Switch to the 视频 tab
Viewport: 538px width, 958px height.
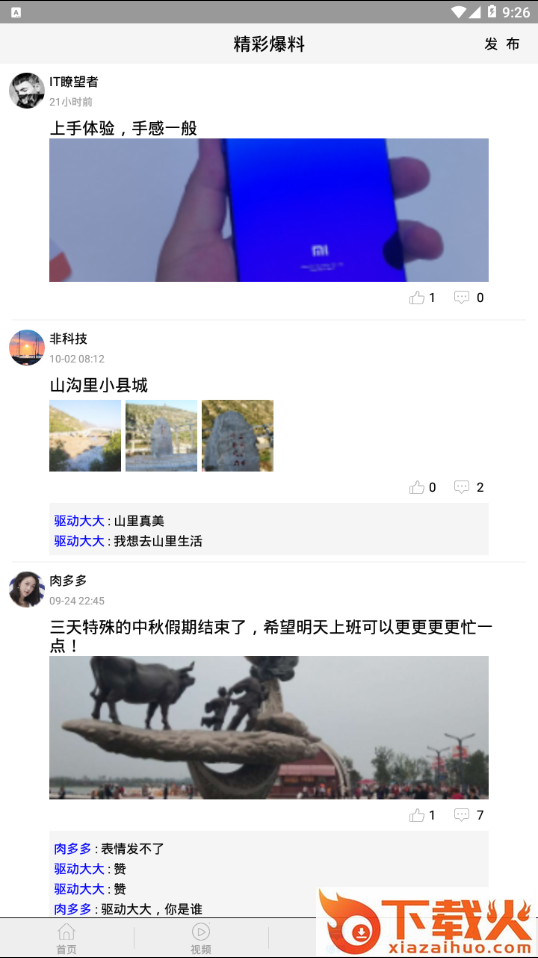[x=201, y=938]
